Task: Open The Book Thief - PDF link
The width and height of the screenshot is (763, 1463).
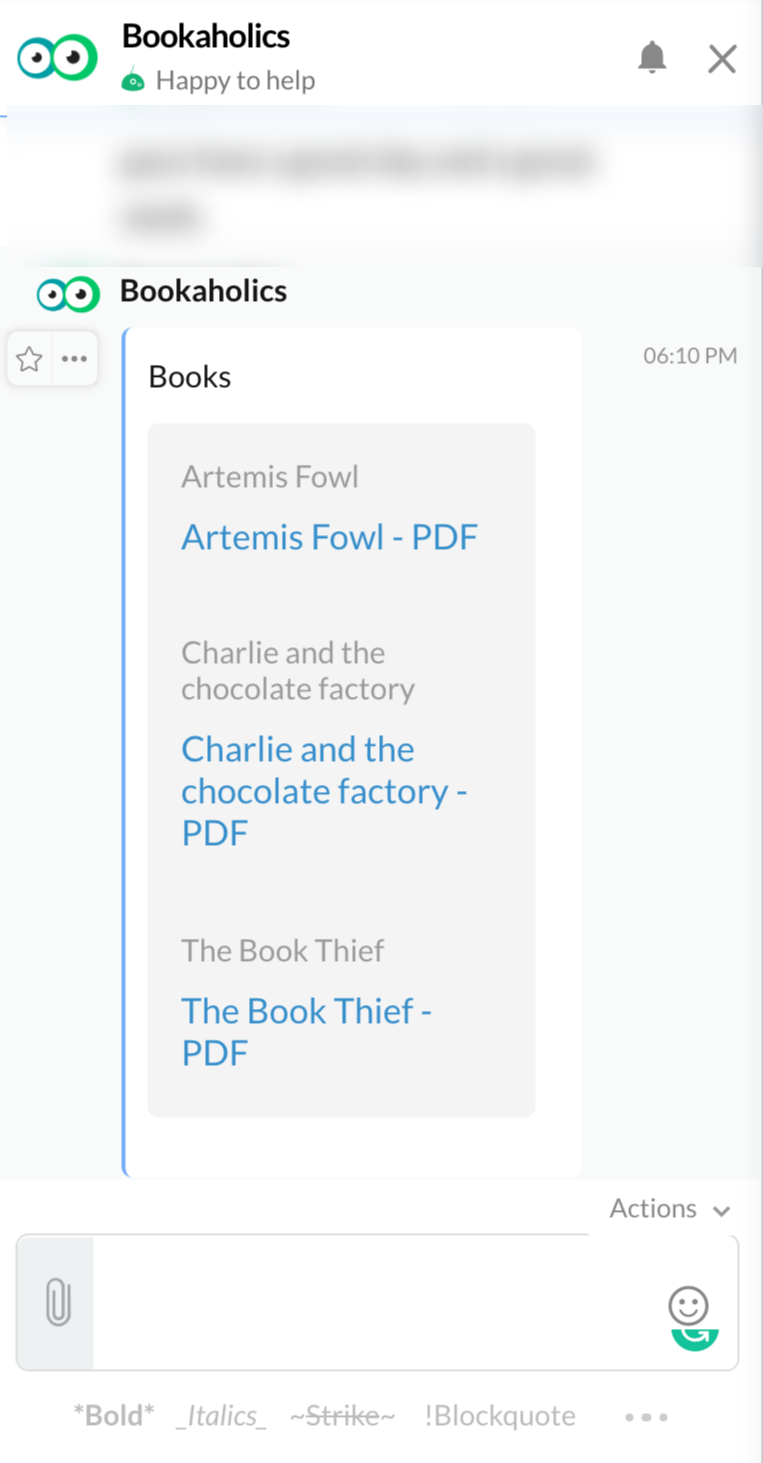Action: tap(306, 1031)
